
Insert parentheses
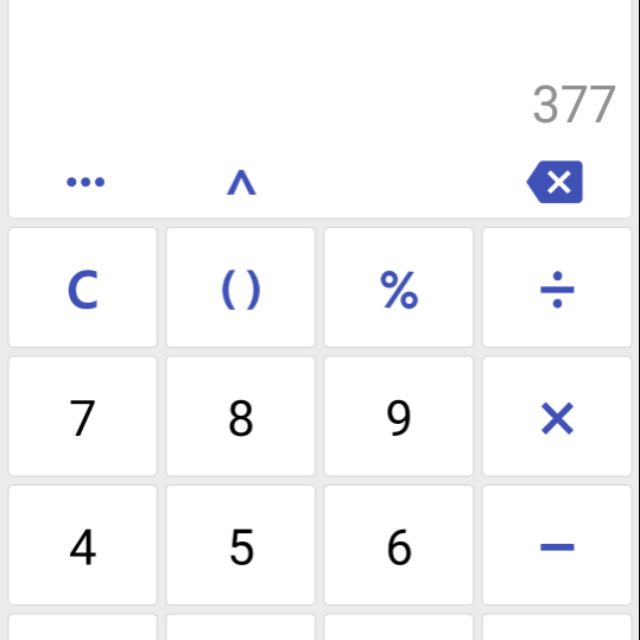pyautogui.click(x=240, y=289)
